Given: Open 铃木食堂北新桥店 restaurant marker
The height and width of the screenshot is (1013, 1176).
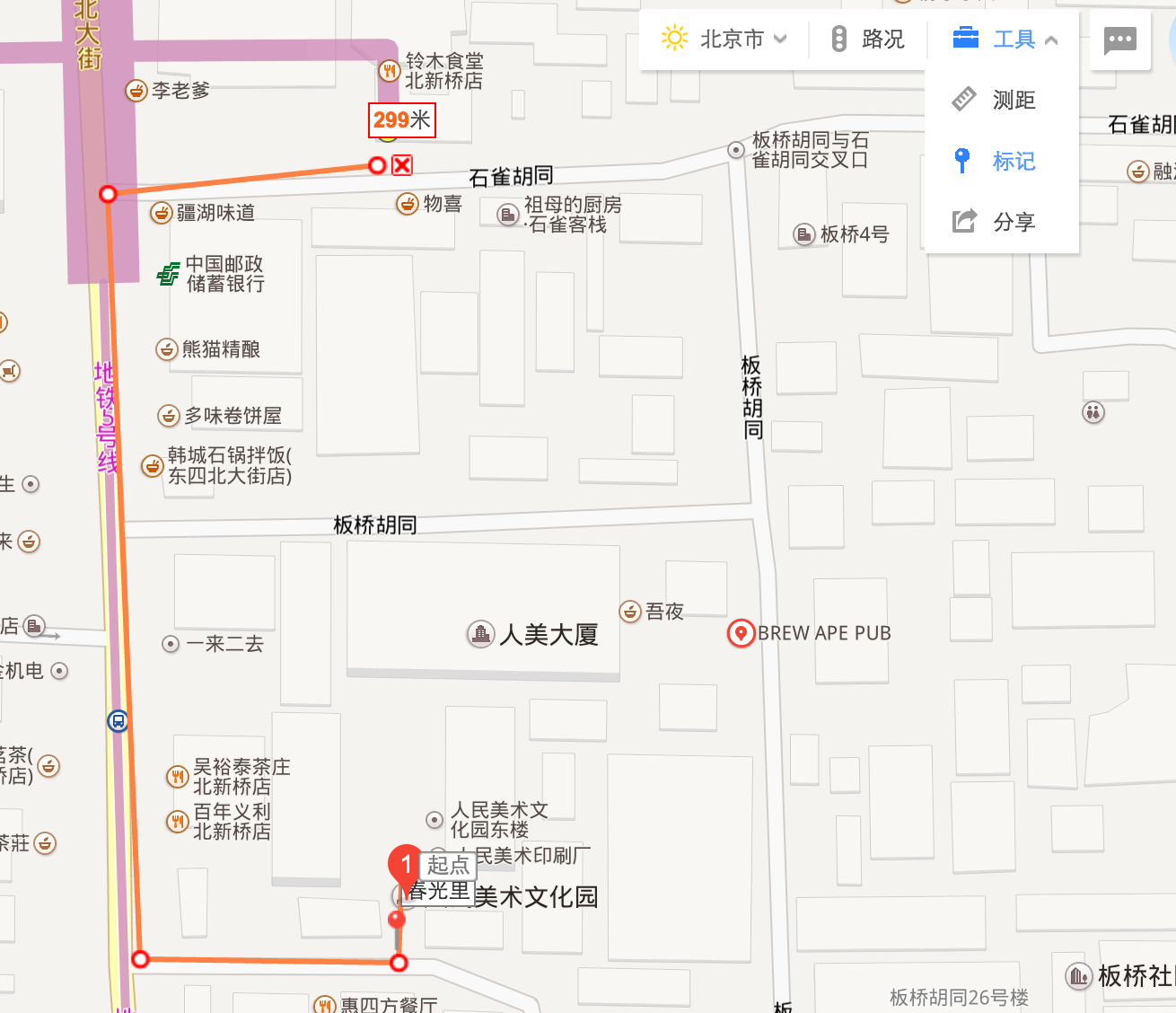Looking at the screenshot, I should [389, 70].
